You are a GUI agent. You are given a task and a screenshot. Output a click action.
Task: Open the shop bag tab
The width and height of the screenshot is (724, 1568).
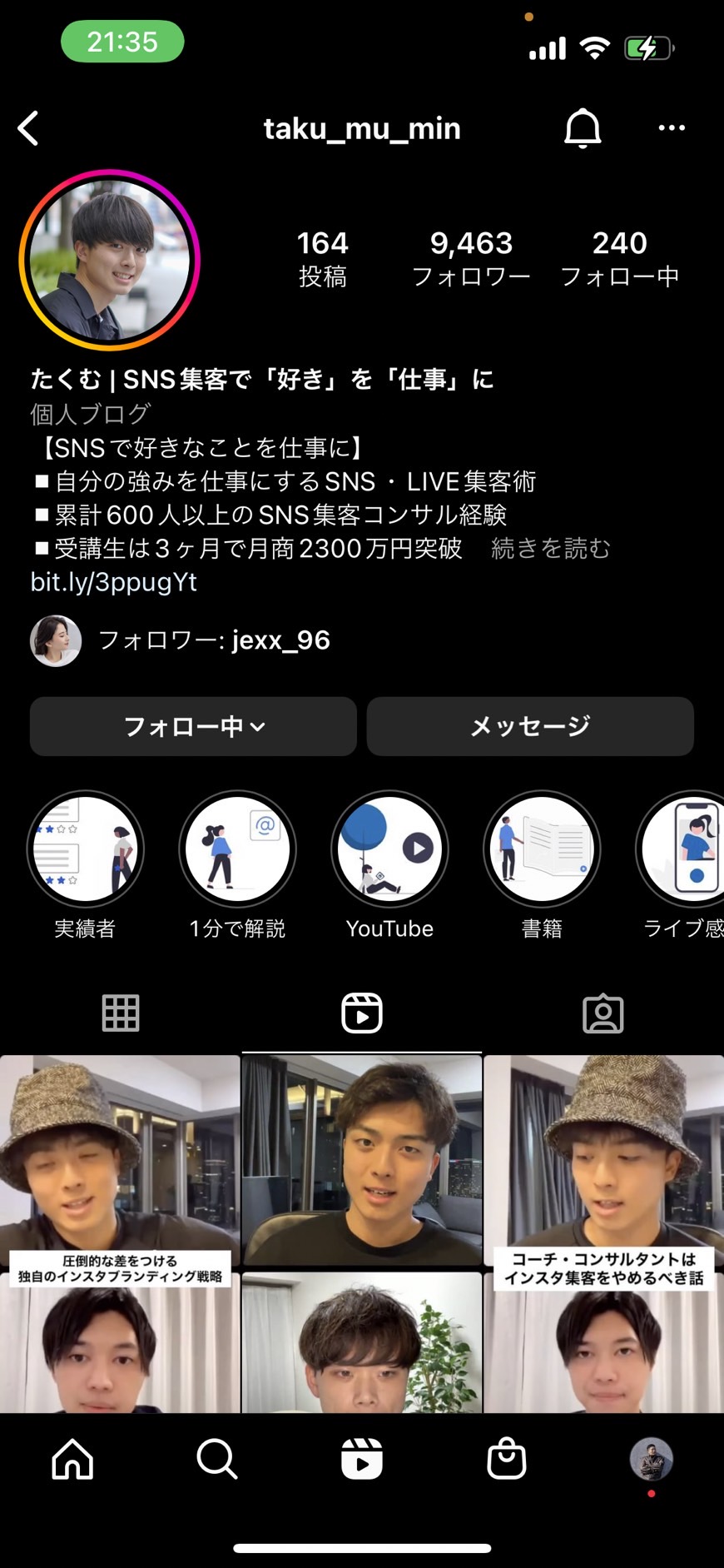[x=506, y=1459]
